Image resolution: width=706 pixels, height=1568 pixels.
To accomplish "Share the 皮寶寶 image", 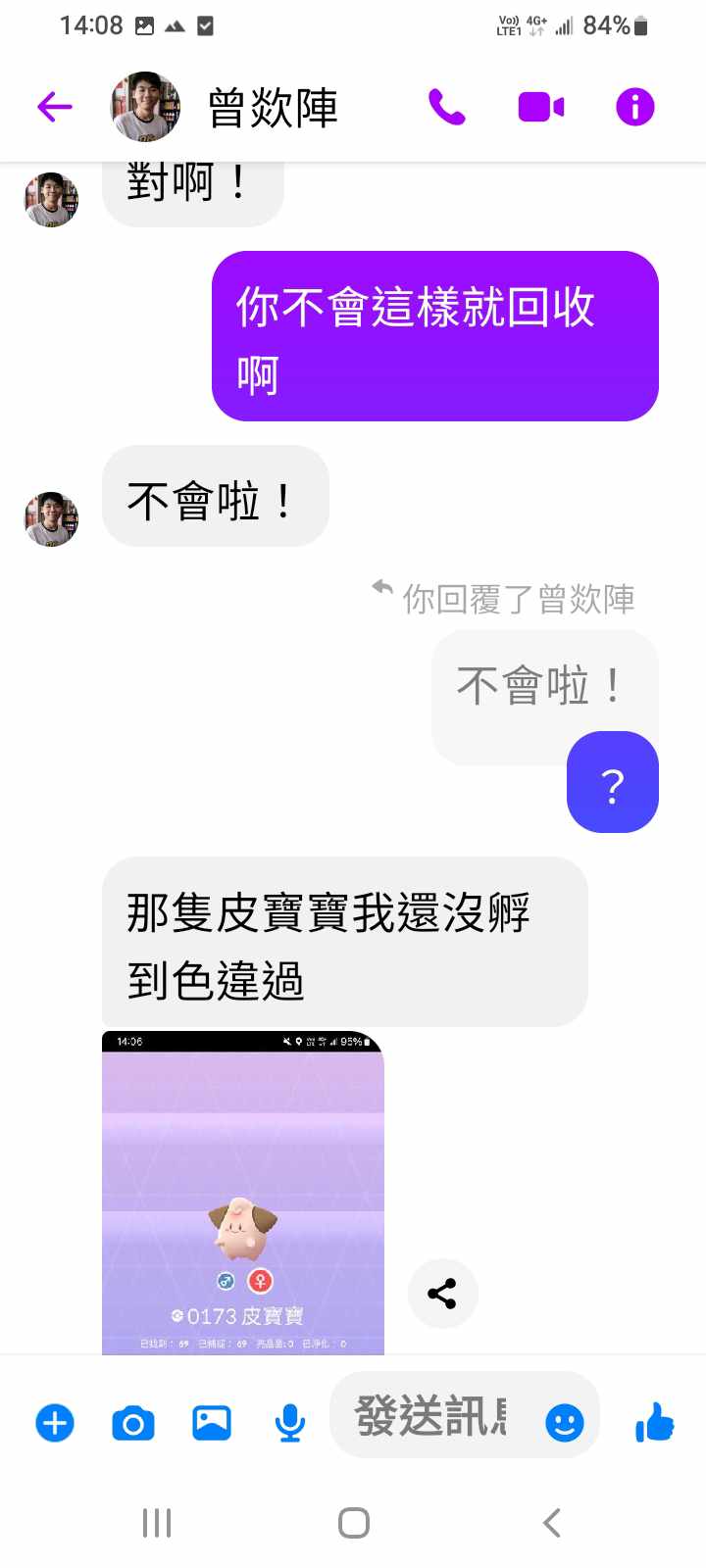I will [442, 1294].
